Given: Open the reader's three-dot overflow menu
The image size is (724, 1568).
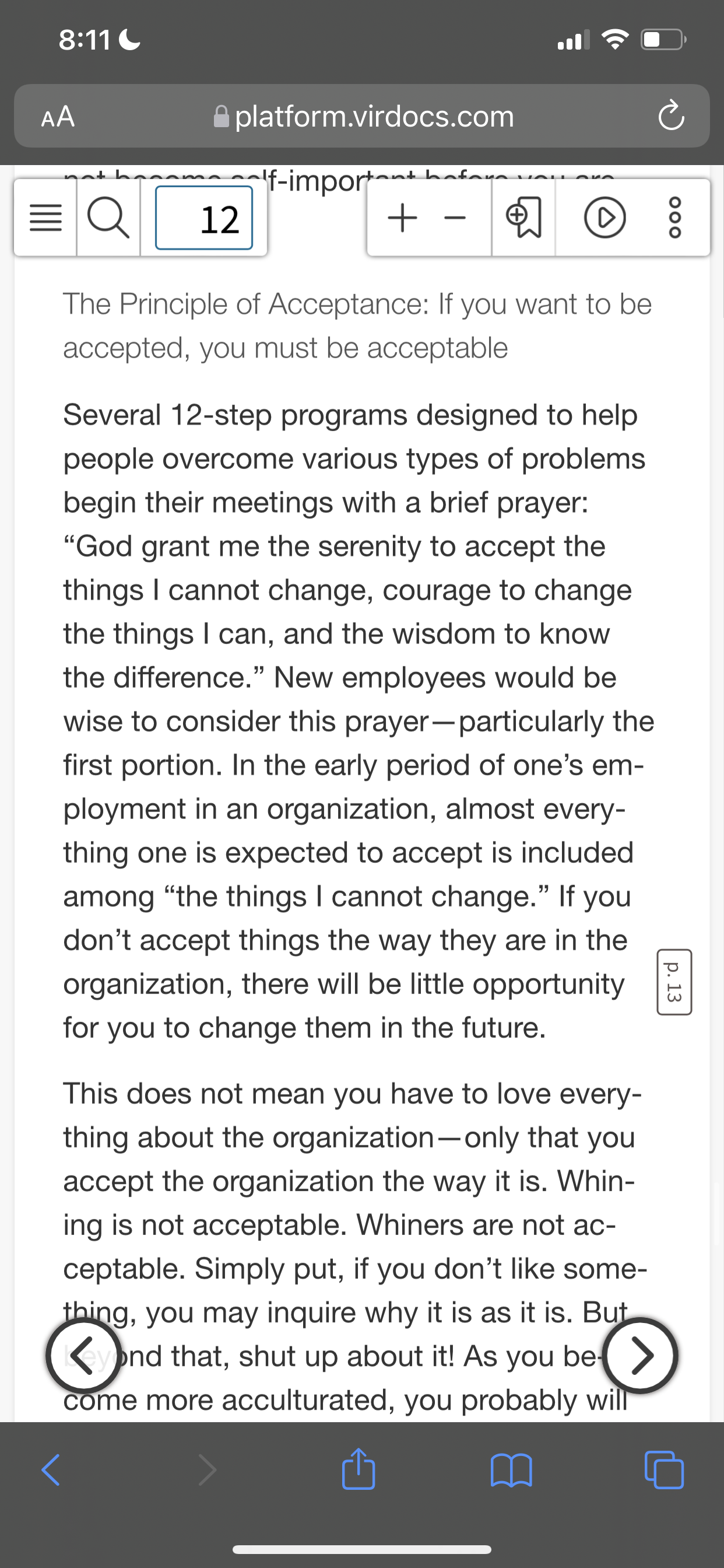Looking at the screenshot, I should (x=676, y=218).
